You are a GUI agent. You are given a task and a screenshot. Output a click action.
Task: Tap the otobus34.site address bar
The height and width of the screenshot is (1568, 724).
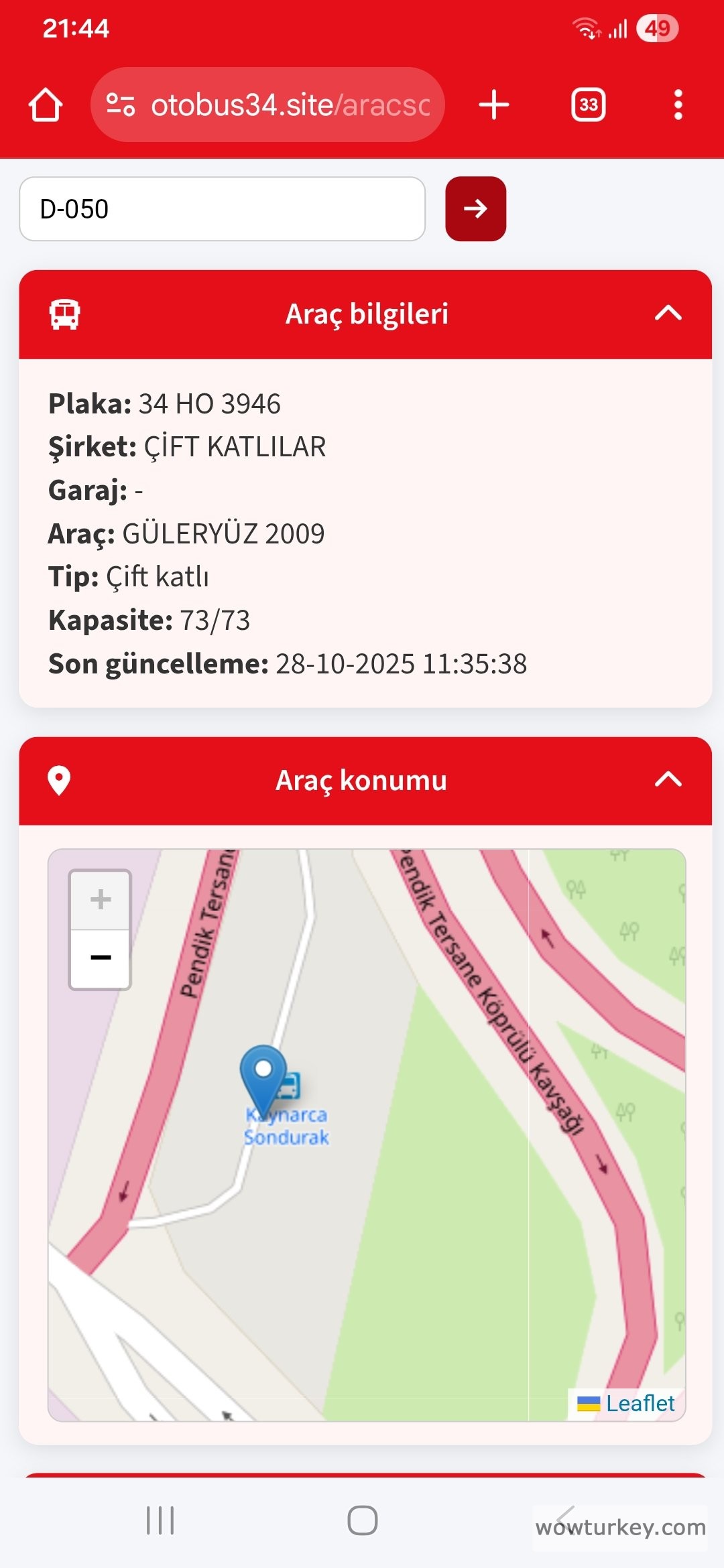tap(268, 105)
